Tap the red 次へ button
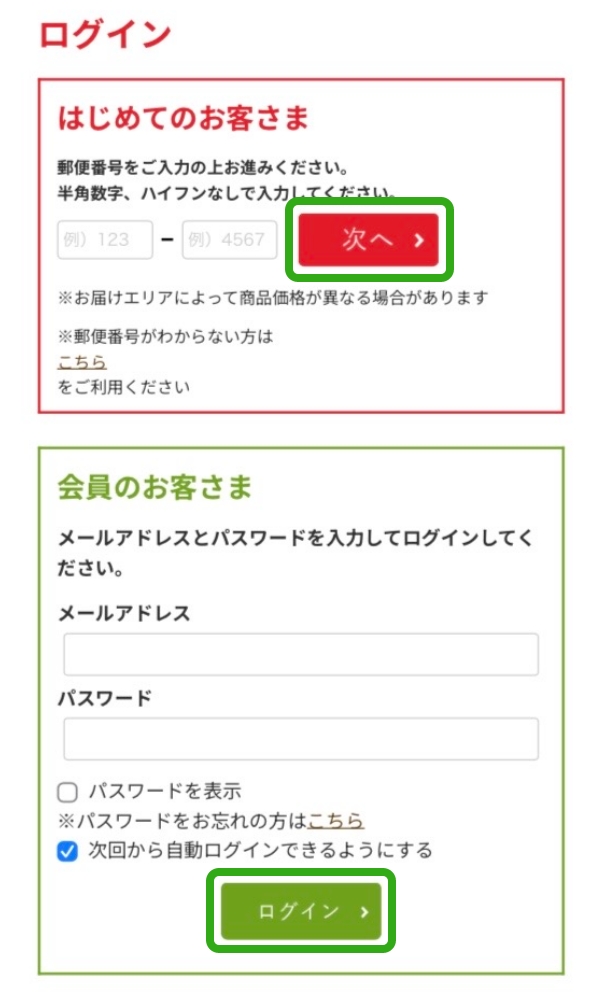This screenshot has width=600, height=1000. [369, 240]
